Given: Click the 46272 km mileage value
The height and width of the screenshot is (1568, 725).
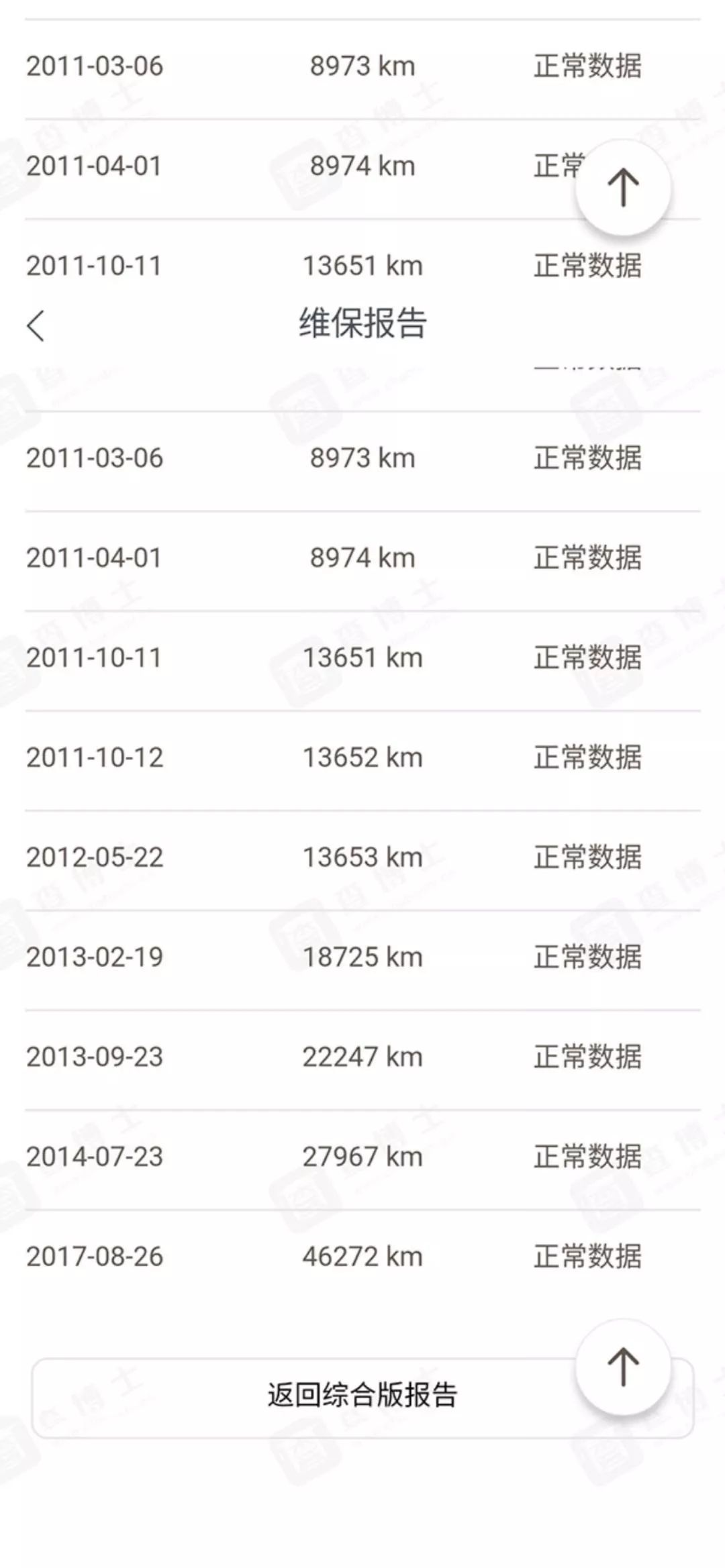Looking at the screenshot, I should point(362,1255).
